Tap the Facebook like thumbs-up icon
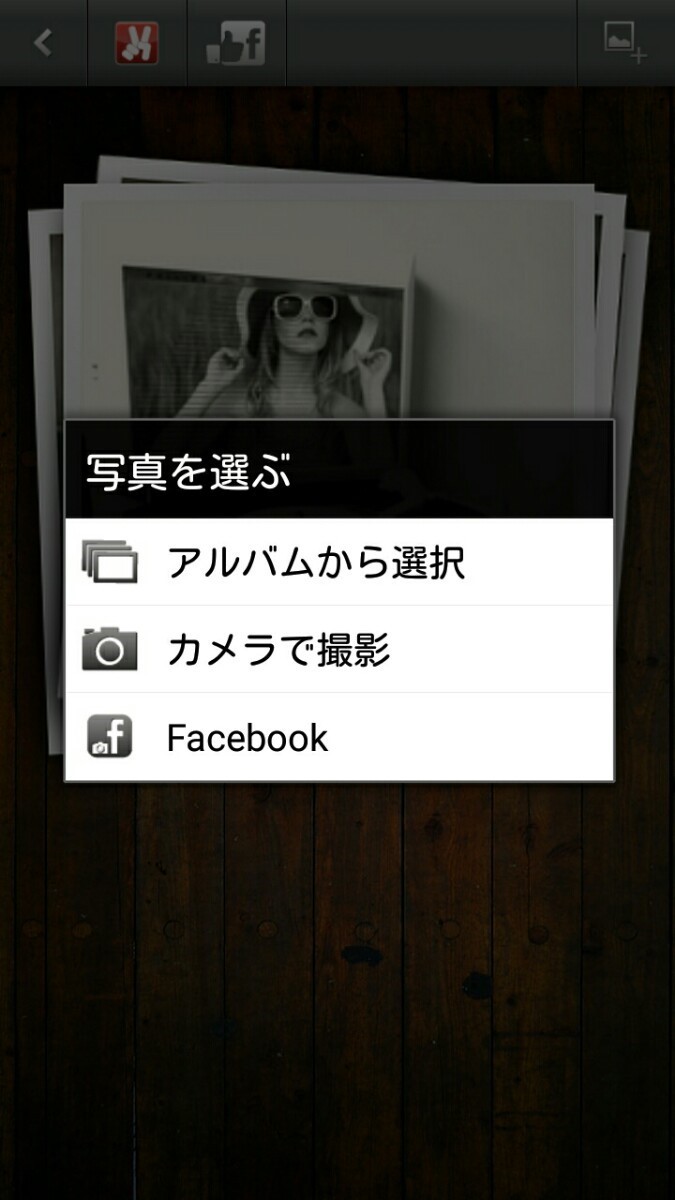675x1200 pixels. pyautogui.click(x=236, y=43)
